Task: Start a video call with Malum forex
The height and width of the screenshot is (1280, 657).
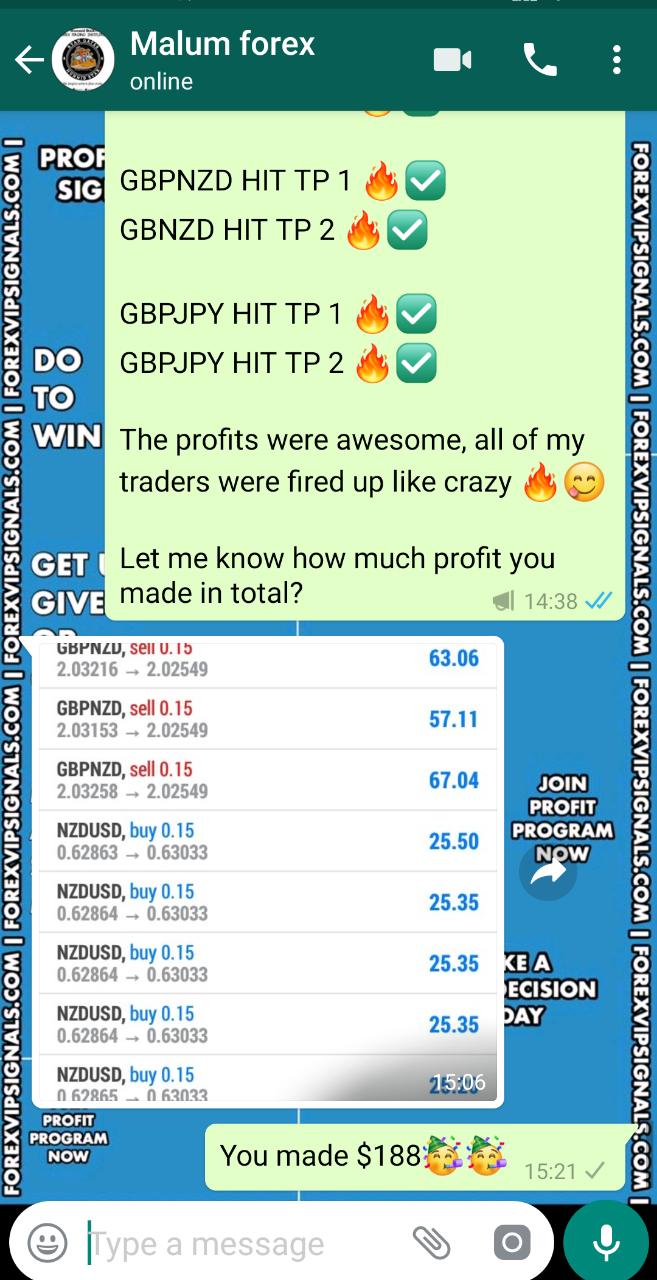Action: (x=452, y=61)
